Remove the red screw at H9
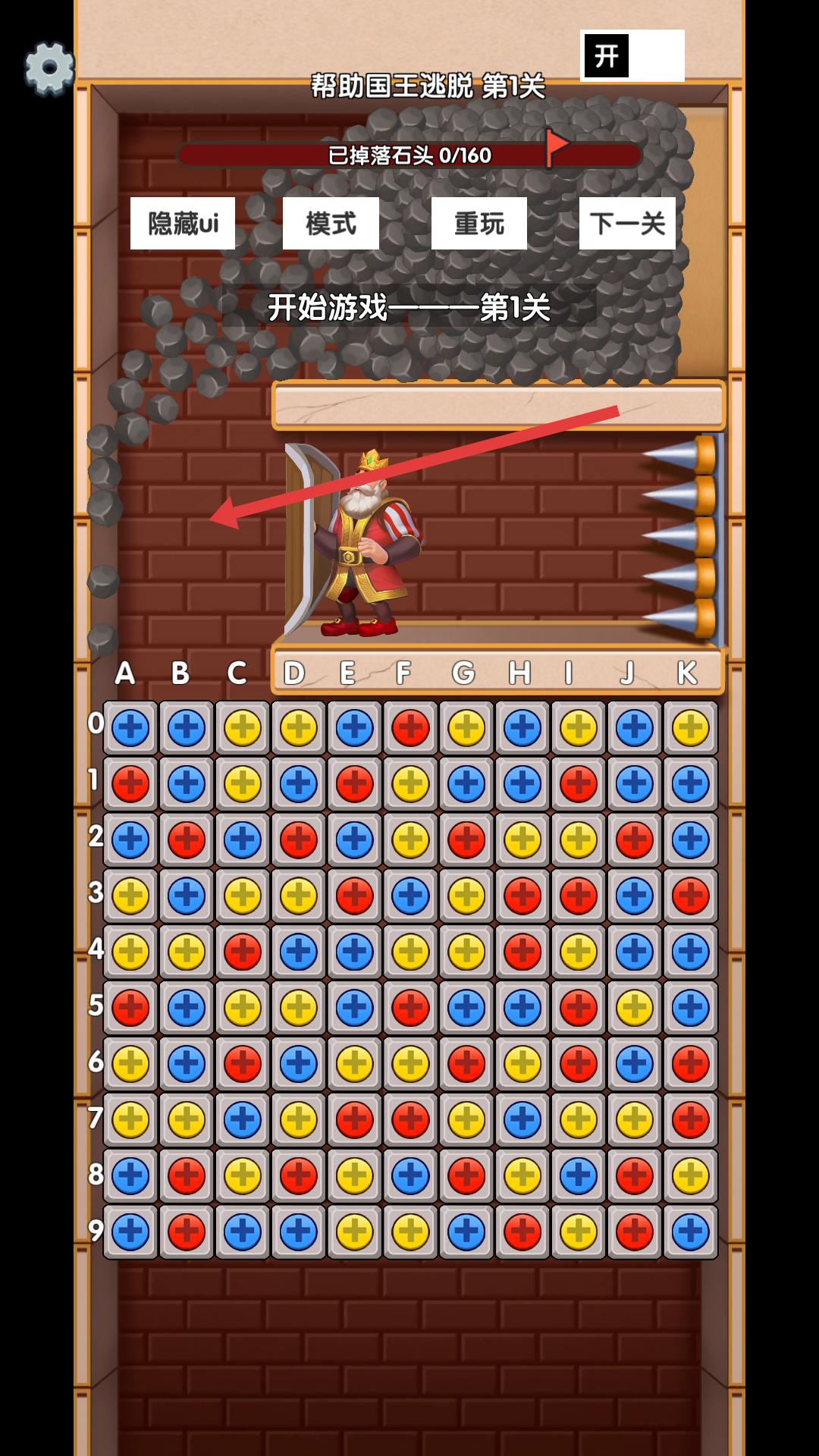Screen dimensions: 819x1456 click(x=522, y=1232)
